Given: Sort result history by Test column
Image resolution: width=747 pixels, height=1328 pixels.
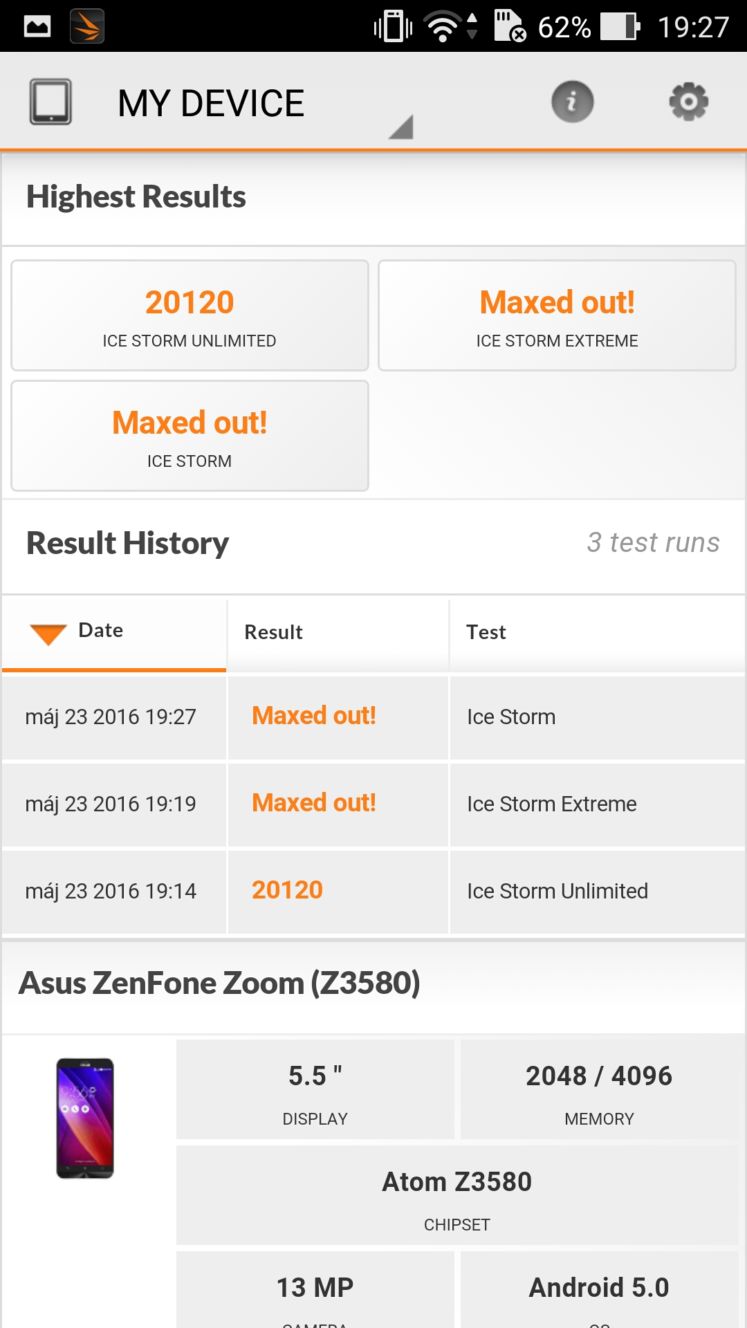Looking at the screenshot, I should tap(597, 632).
